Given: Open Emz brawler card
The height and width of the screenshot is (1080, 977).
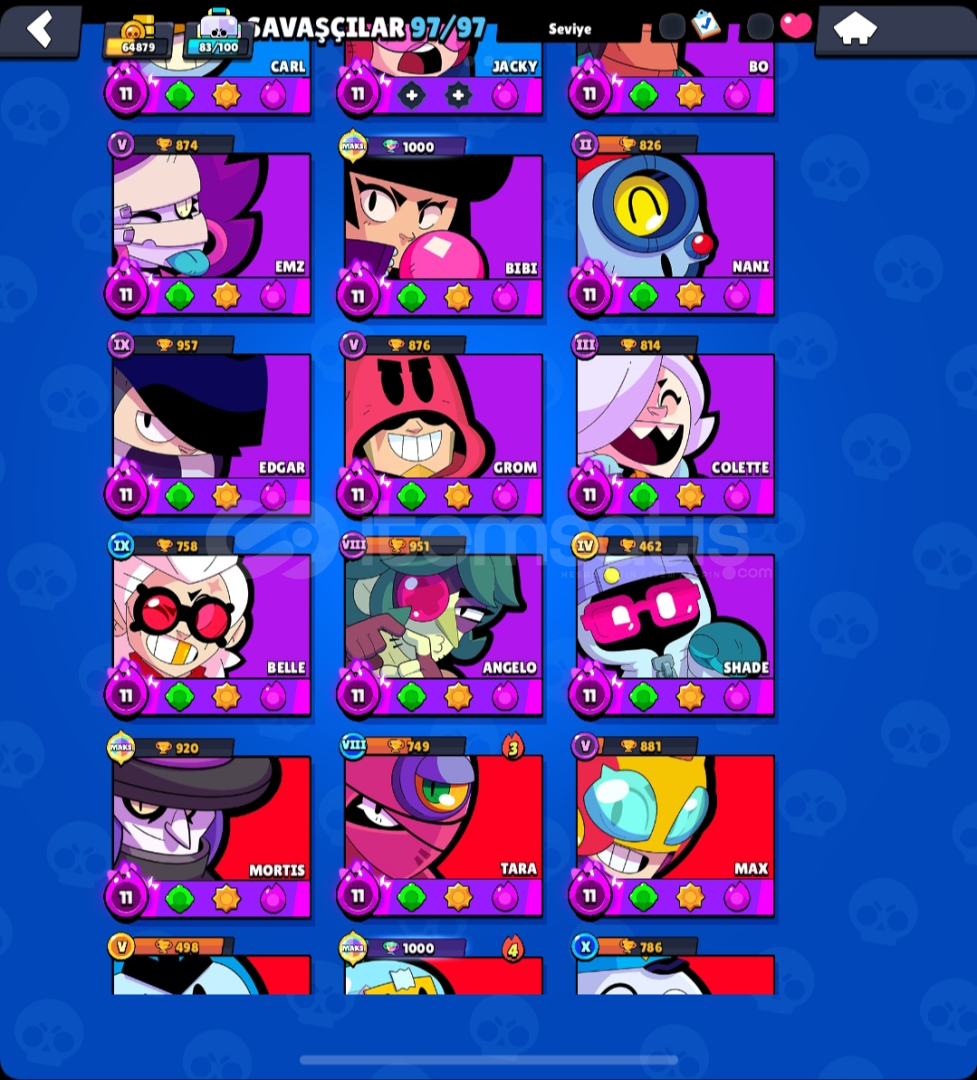Looking at the screenshot, I should click(x=211, y=215).
